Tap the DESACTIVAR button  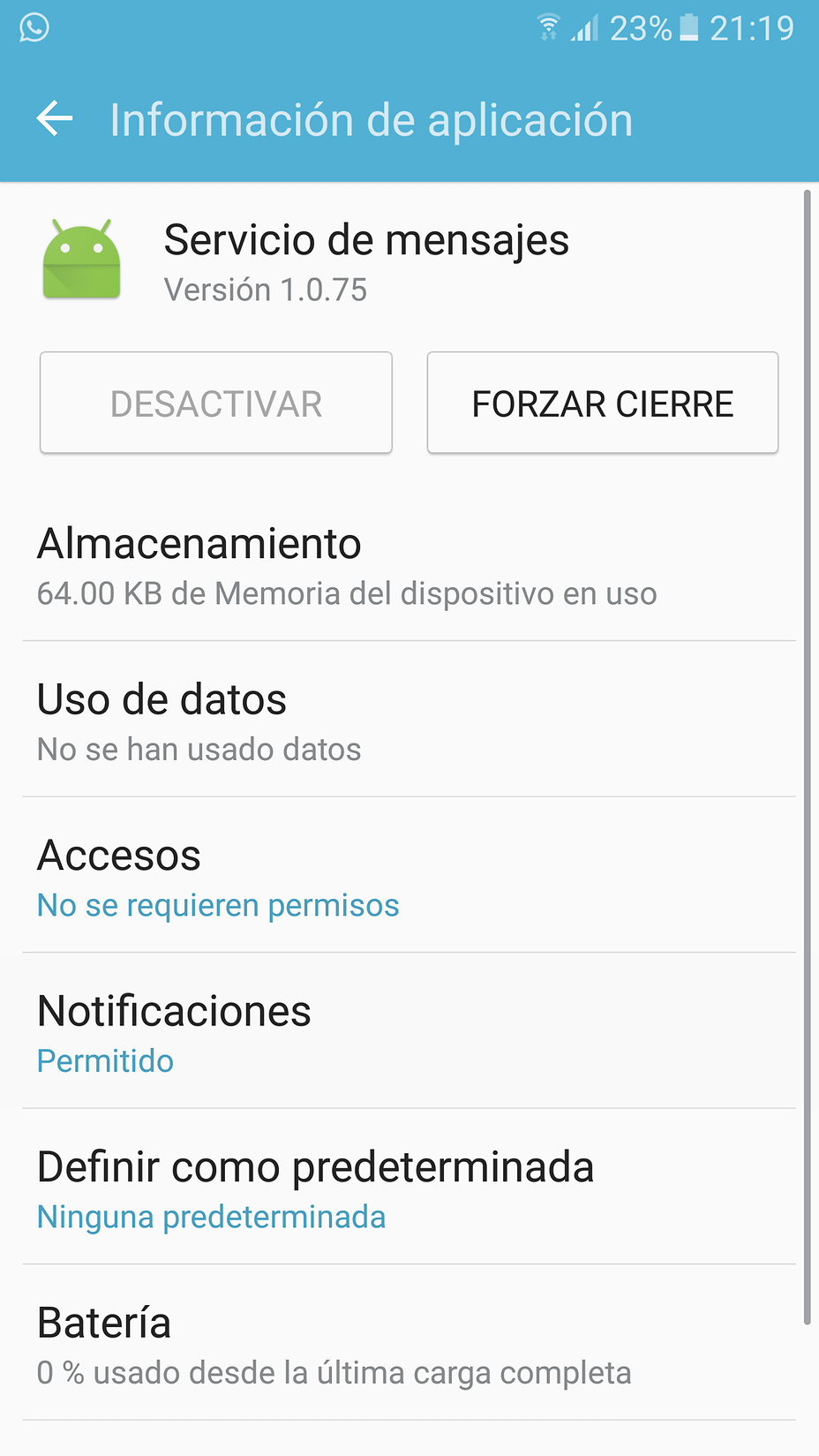tap(216, 403)
